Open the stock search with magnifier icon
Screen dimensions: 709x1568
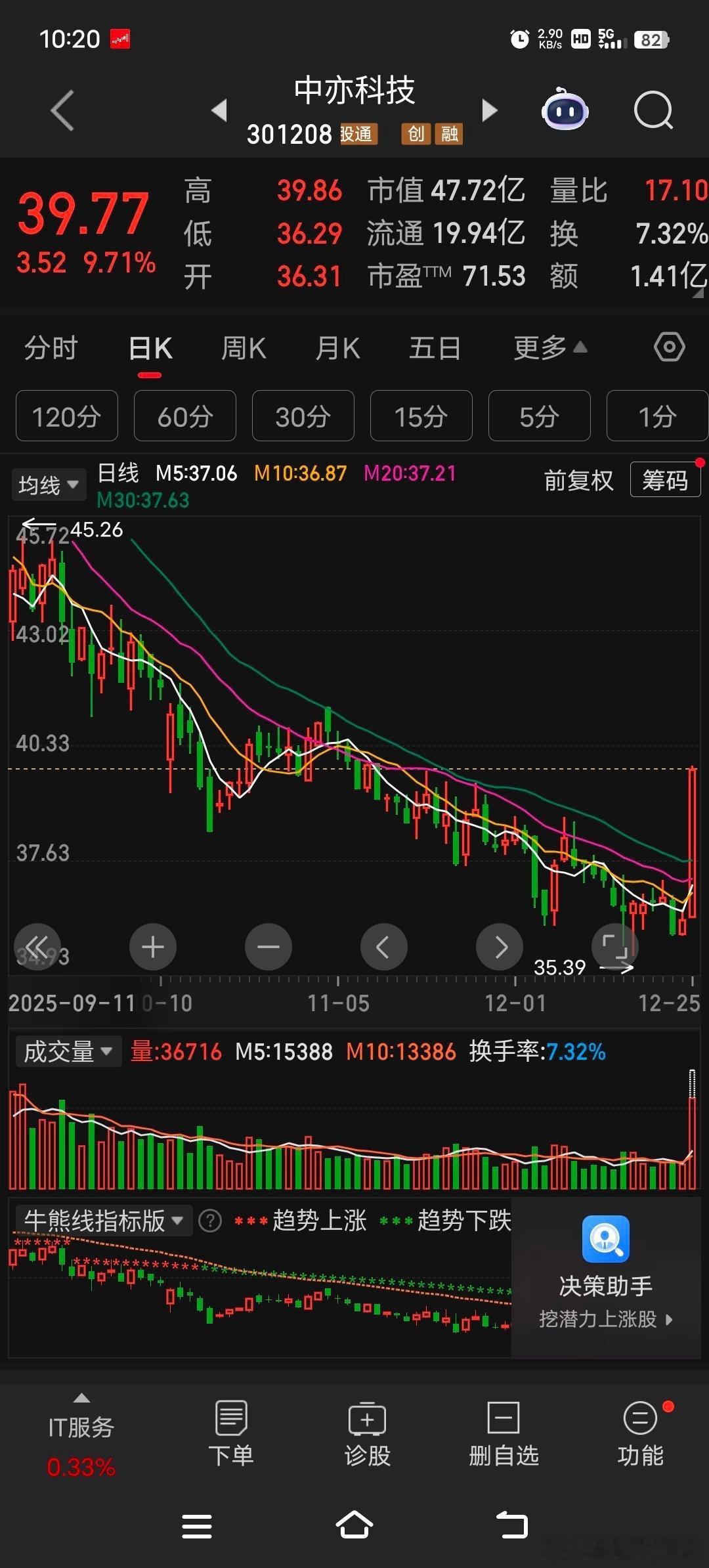[653, 110]
